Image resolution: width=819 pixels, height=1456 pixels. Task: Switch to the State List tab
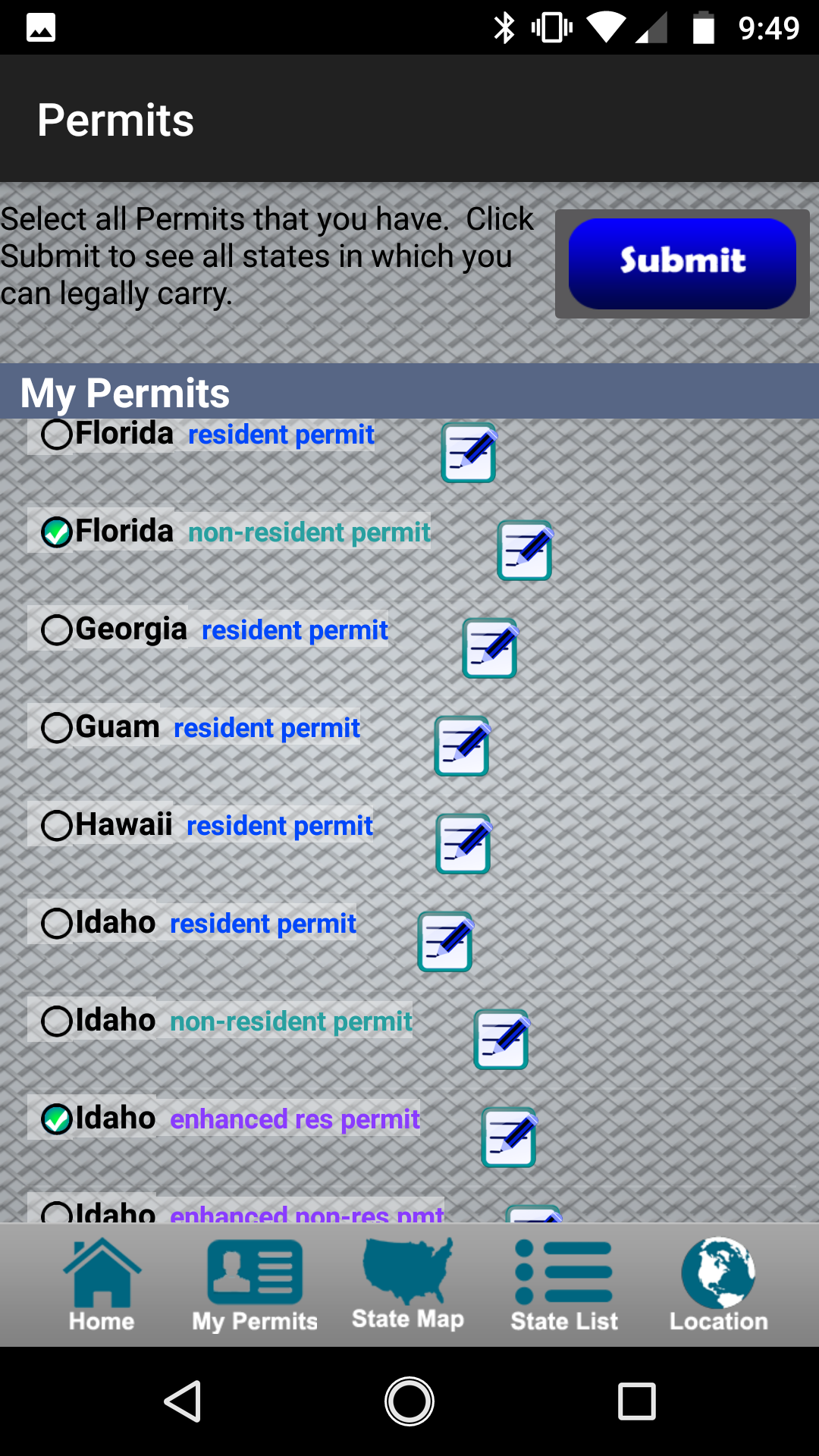(x=563, y=1282)
